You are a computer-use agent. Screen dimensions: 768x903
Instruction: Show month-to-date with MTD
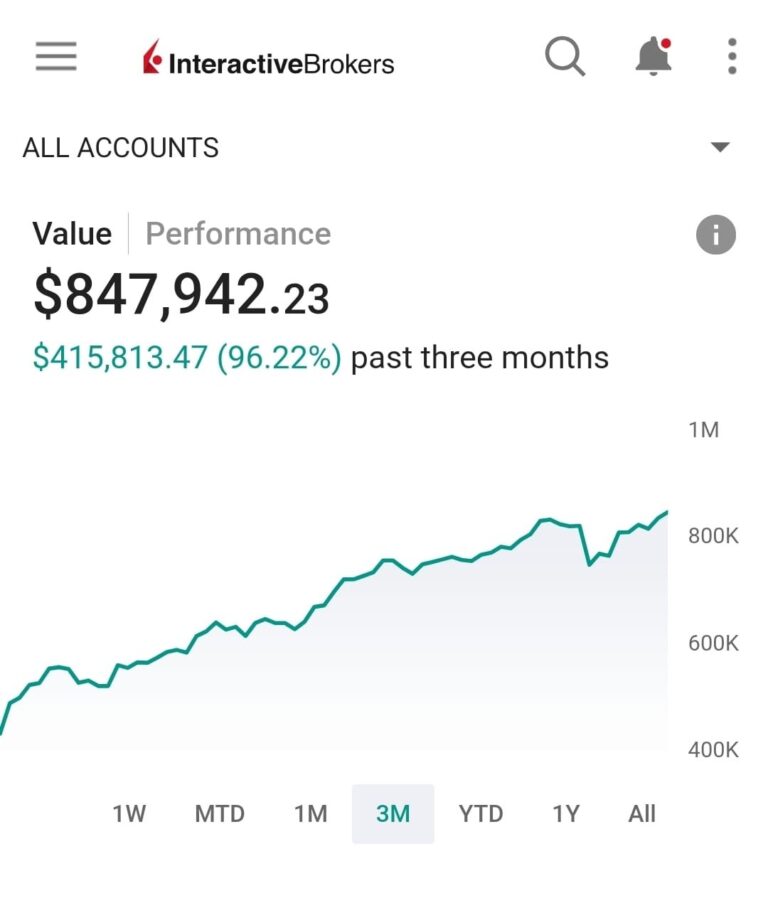tap(219, 814)
